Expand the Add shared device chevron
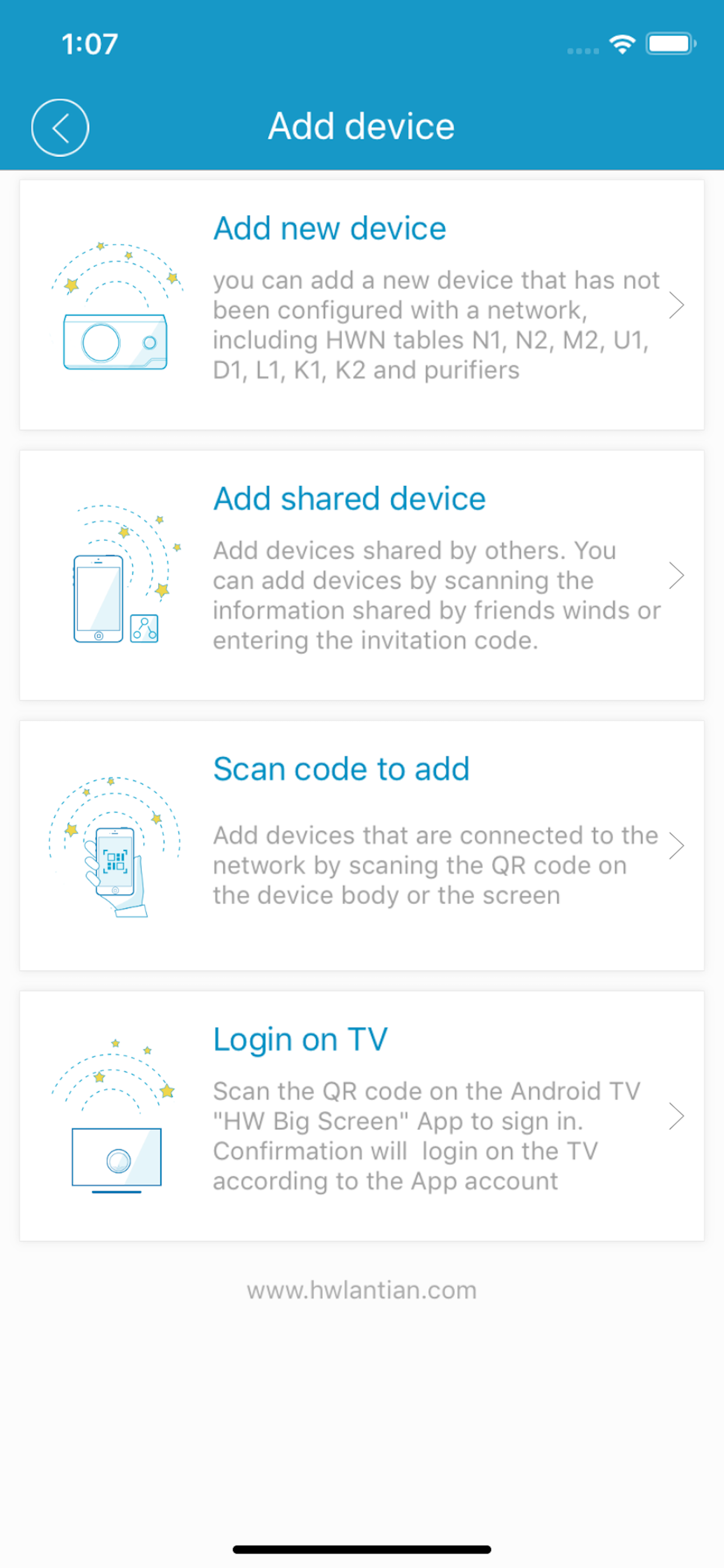Screen dimensions: 724x1568 click(x=677, y=574)
